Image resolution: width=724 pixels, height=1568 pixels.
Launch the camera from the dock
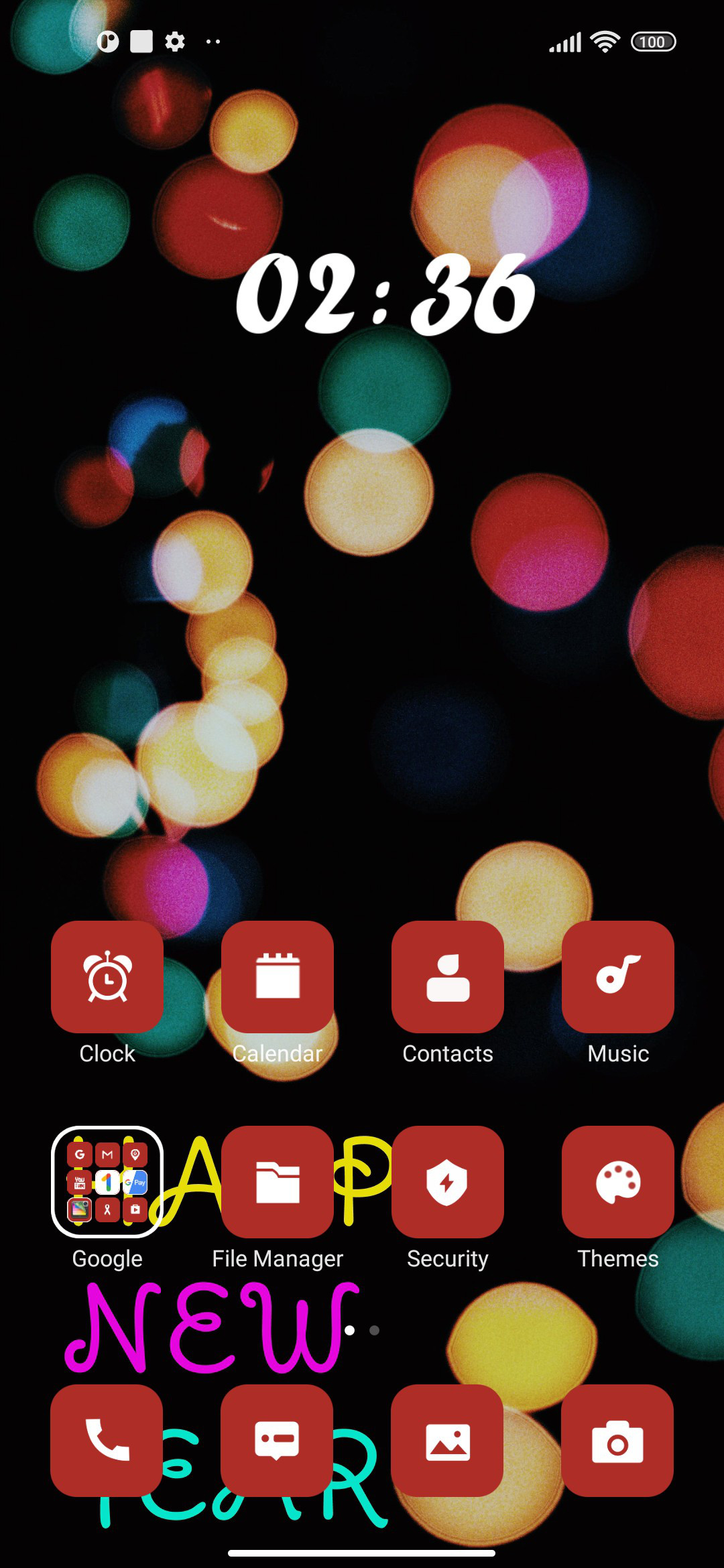click(x=617, y=1440)
